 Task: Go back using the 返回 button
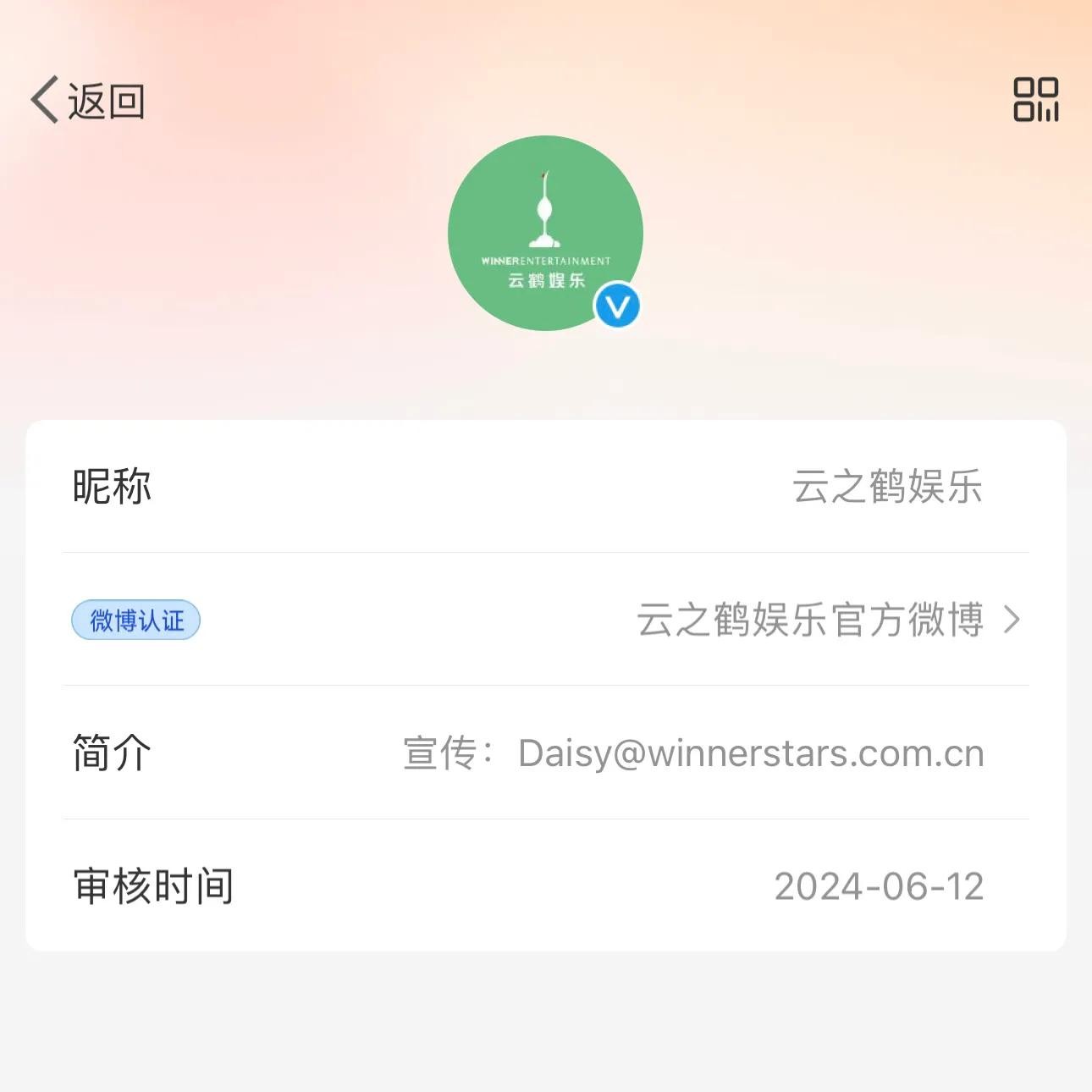pos(88,101)
